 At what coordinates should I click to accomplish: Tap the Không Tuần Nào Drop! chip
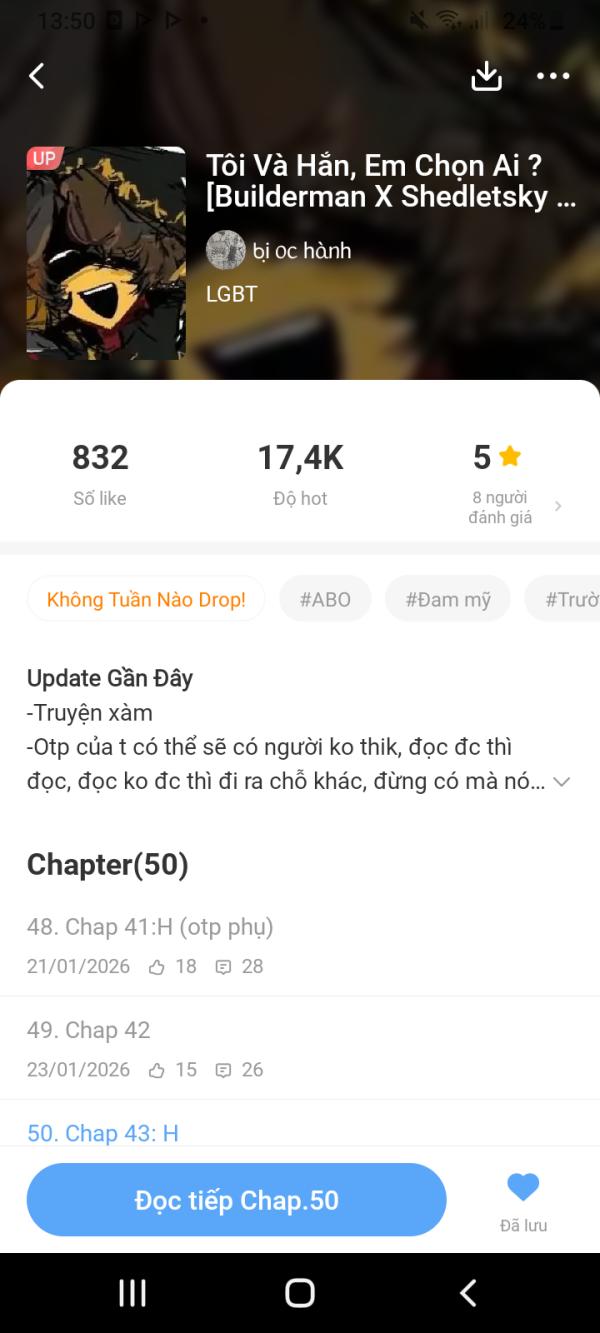(146, 599)
